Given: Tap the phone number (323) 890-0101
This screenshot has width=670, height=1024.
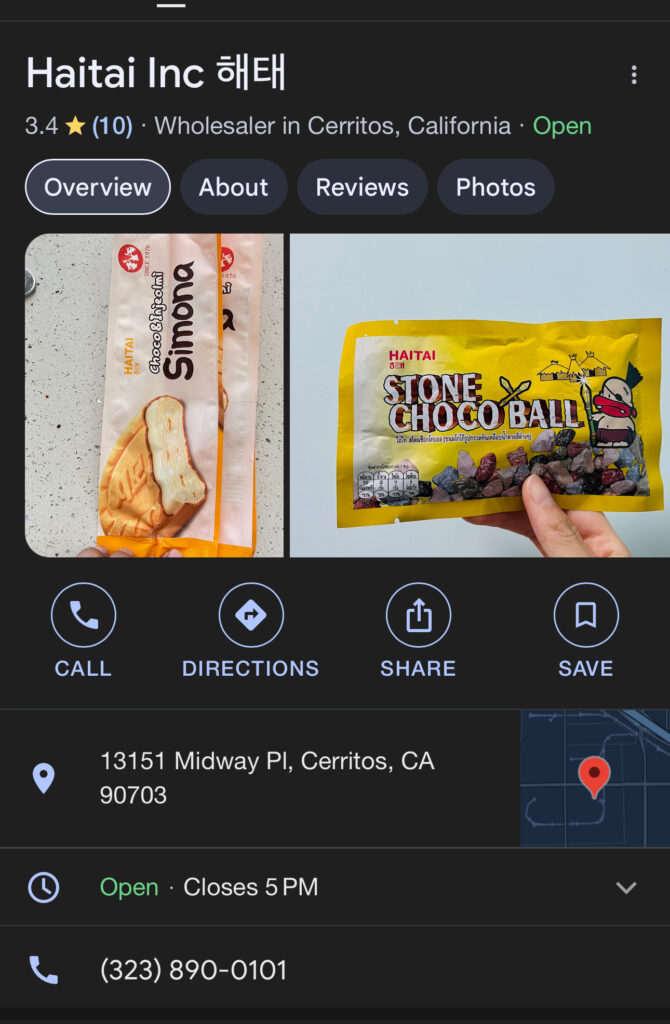Looking at the screenshot, I should [x=193, y=970].
